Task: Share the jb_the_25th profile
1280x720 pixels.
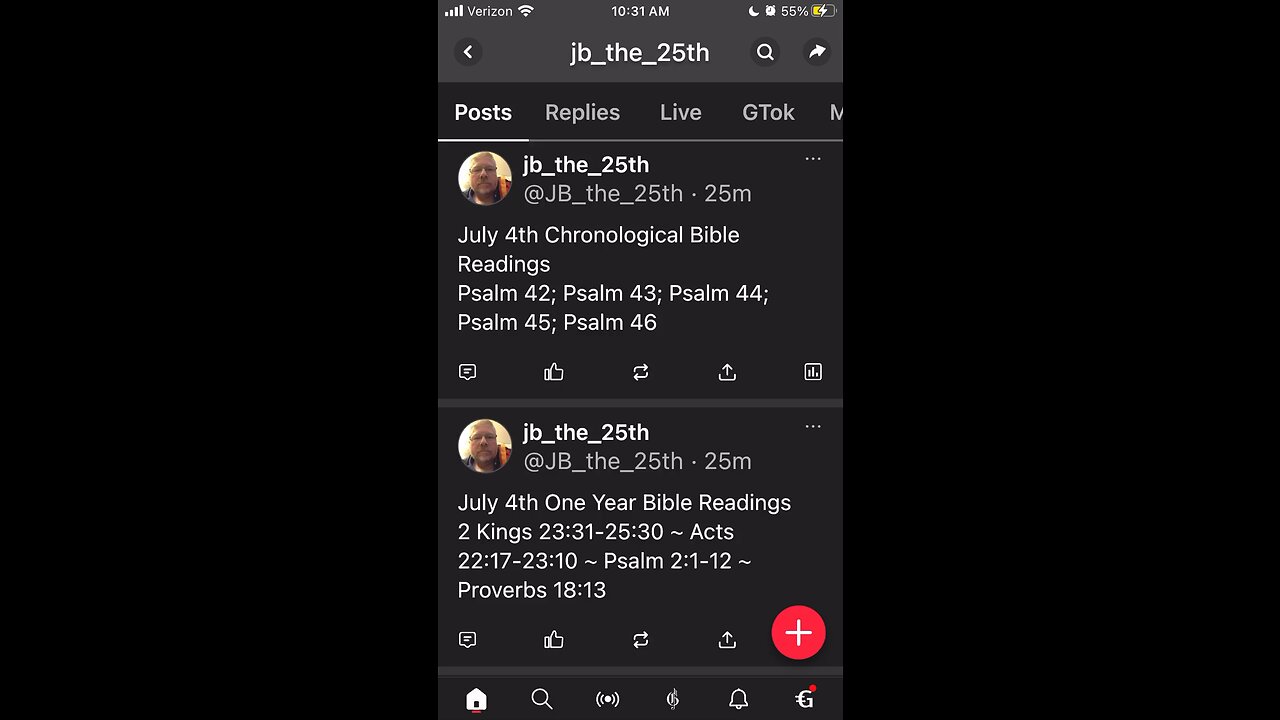Action: (x=817, y=52)
